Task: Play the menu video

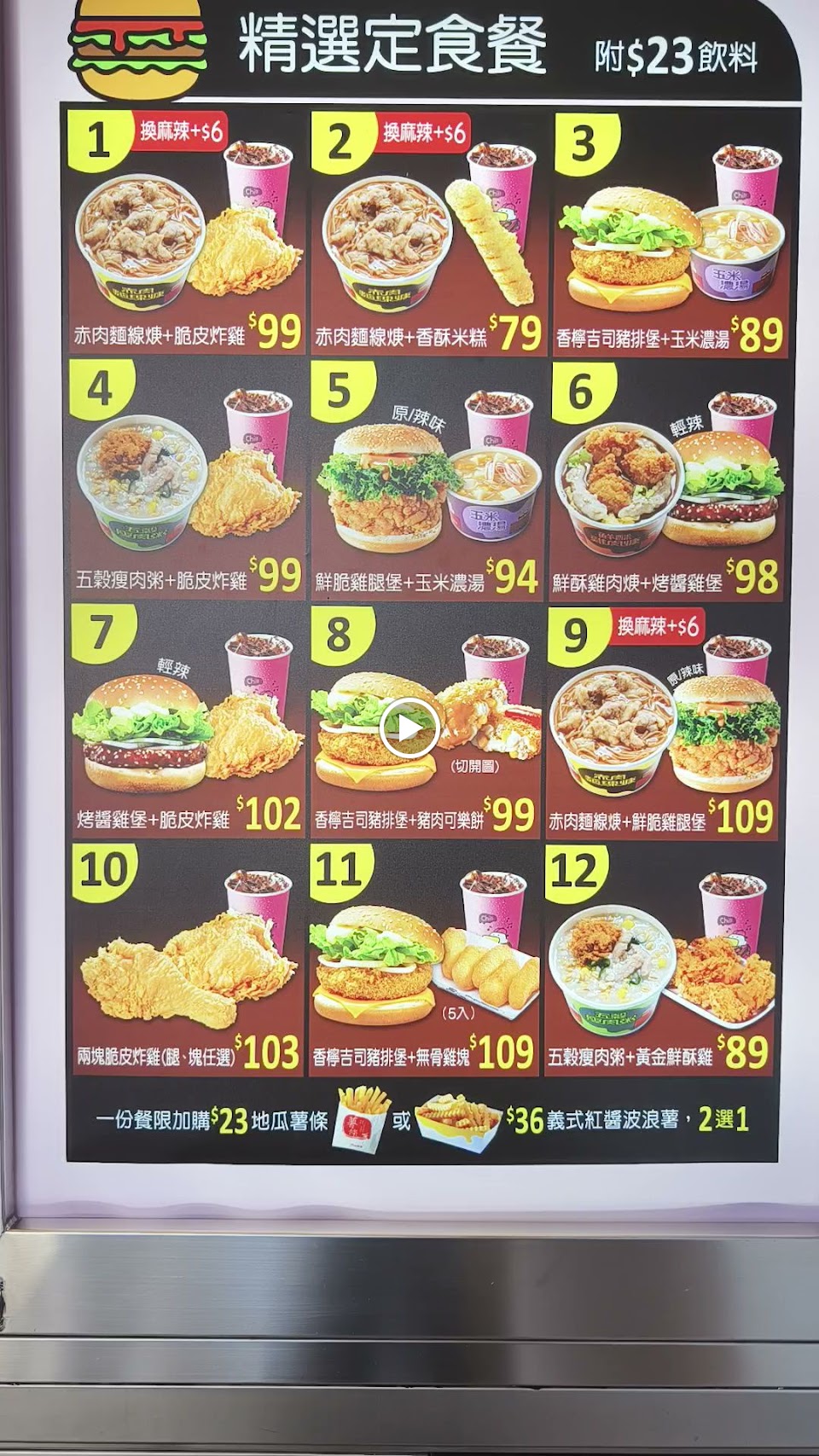Action: click(409, 728)
